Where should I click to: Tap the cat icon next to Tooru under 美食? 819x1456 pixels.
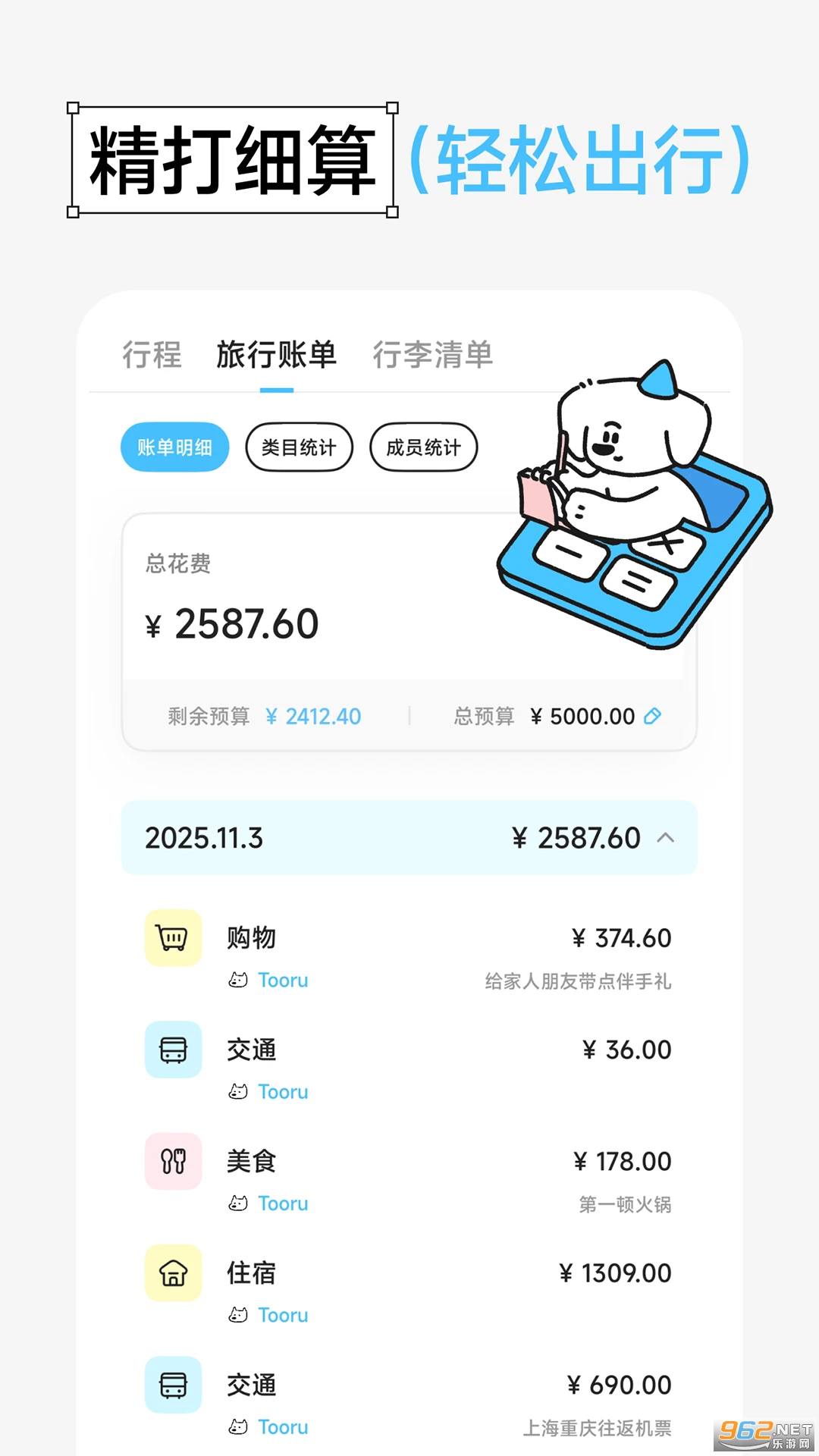239,1203
